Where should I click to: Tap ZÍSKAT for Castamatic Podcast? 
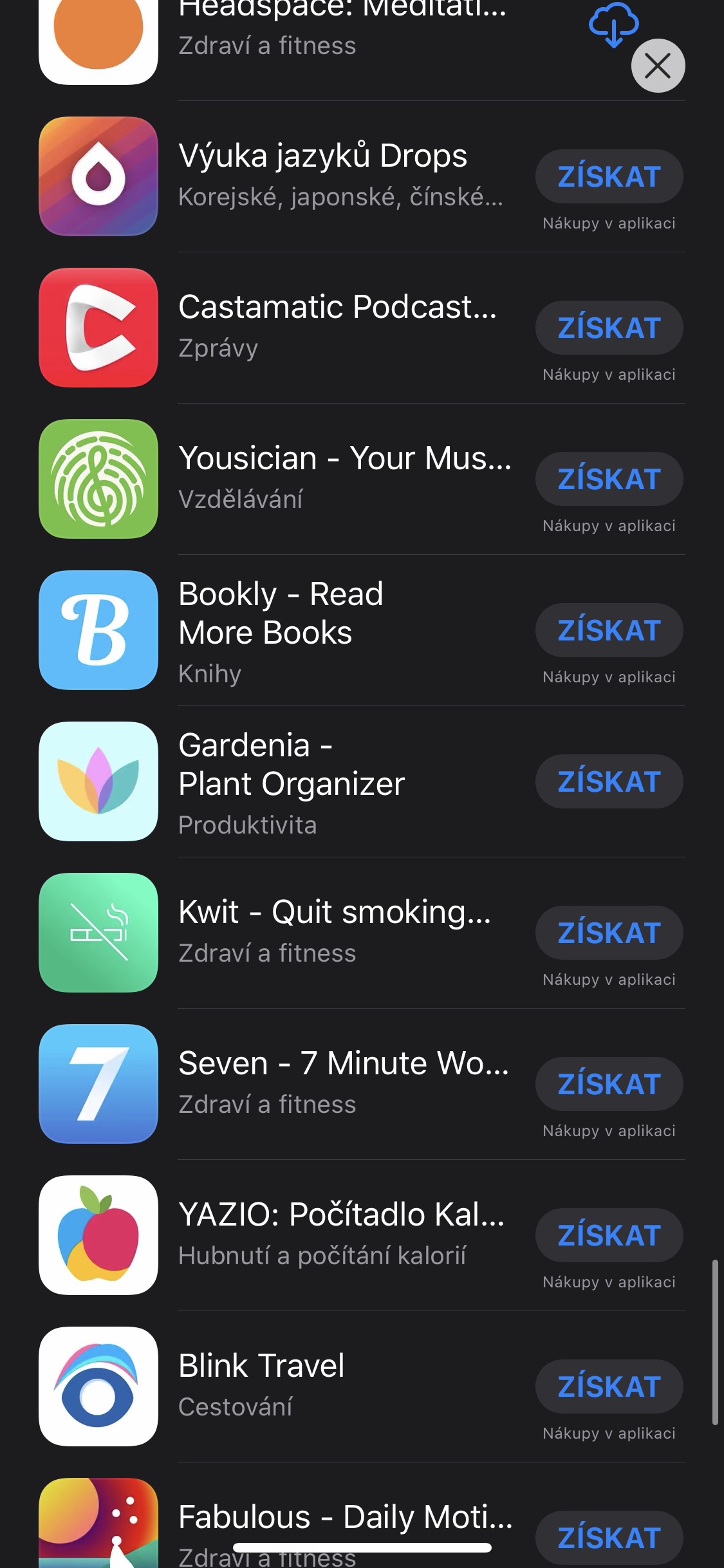(x=609, y=328)
